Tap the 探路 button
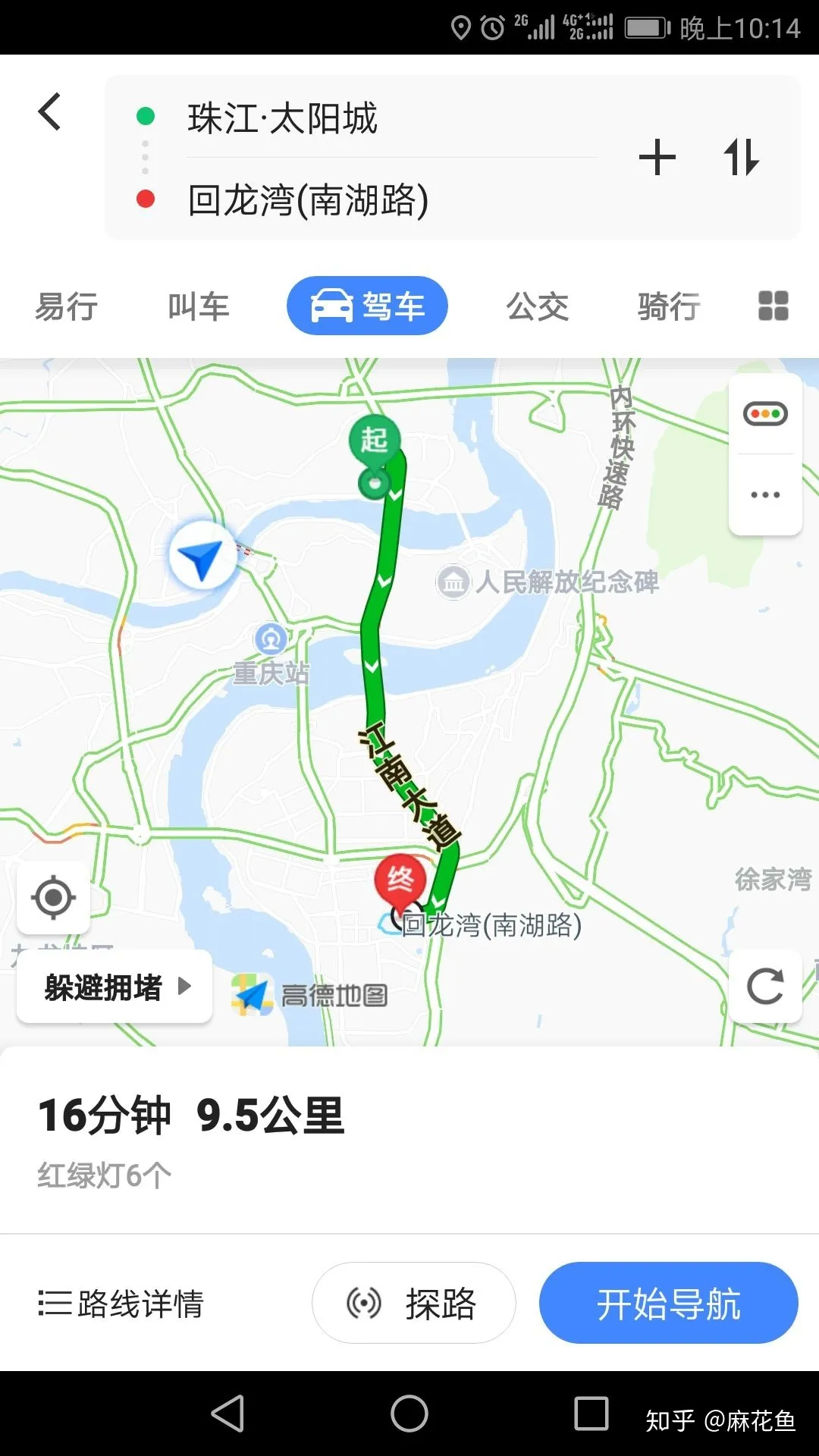 414,1304
